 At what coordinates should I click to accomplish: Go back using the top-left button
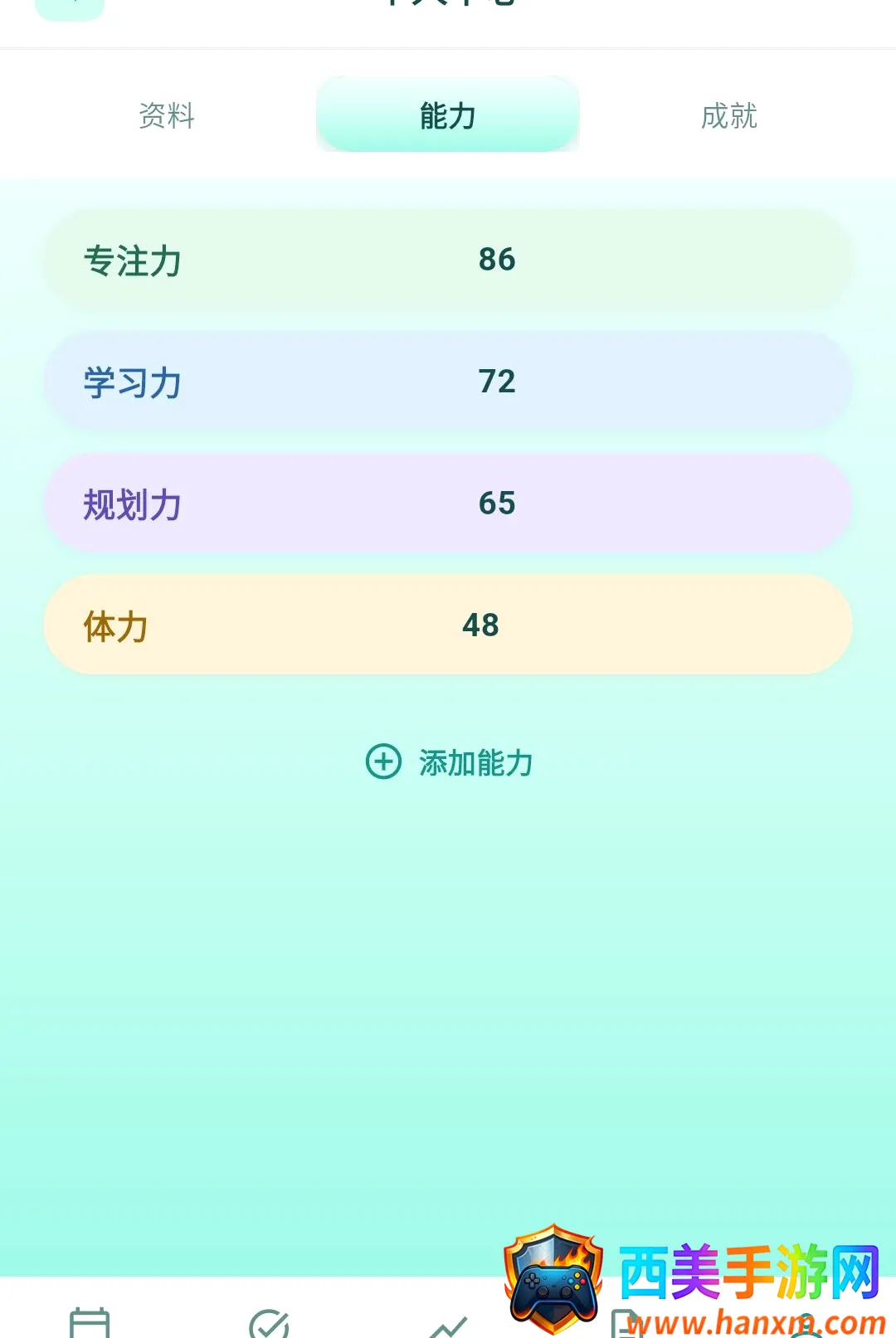70,7
